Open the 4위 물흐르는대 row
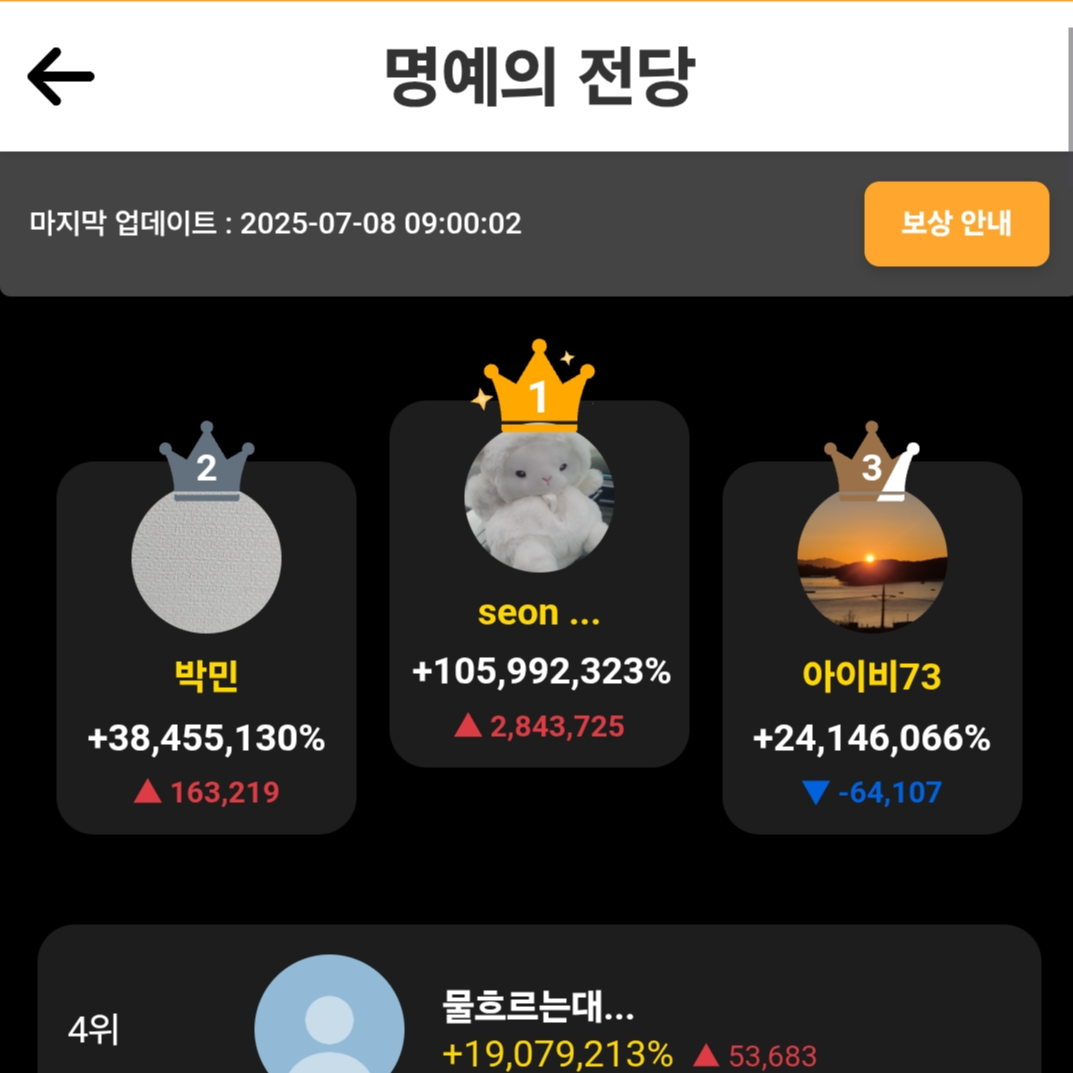The height and width of the screenshot is (1073, 1073). 539,999
